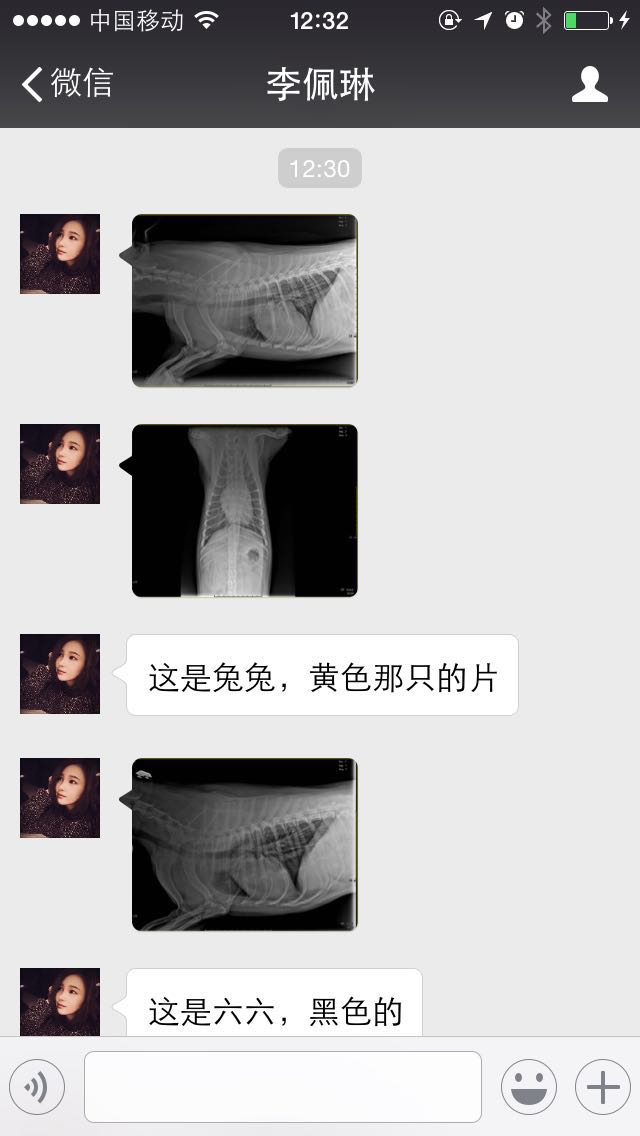View the top-down X-ray image

pos(244,510)
